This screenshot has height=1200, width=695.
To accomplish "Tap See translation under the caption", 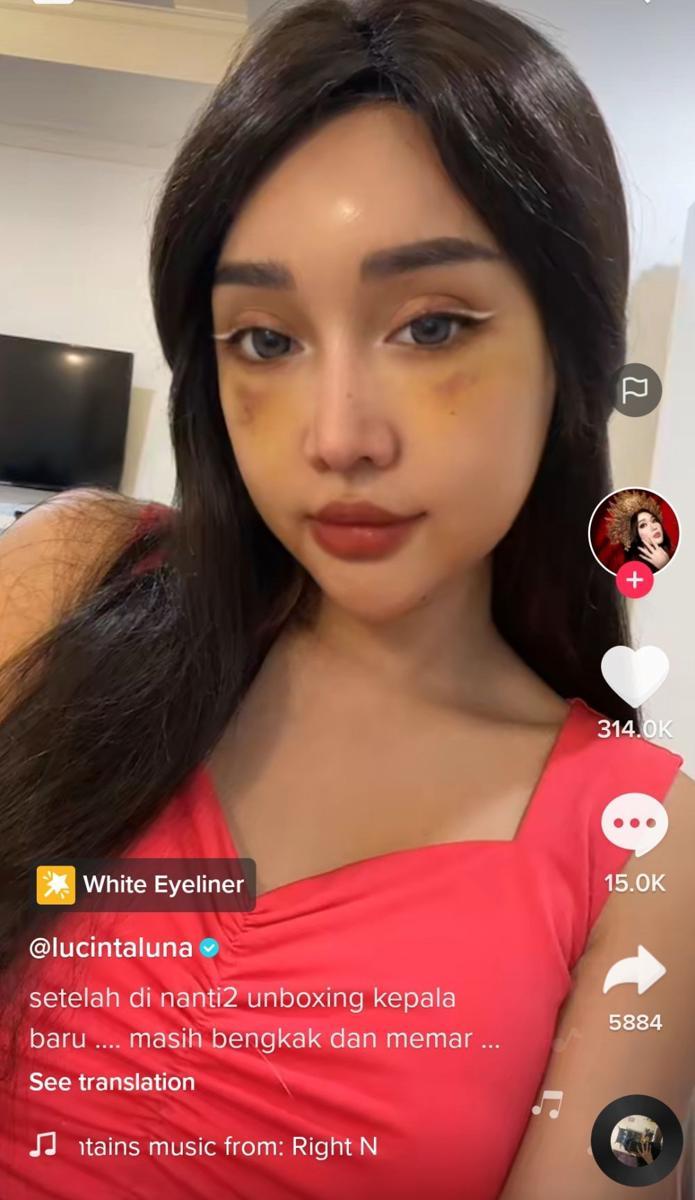I will (112, 1082).
